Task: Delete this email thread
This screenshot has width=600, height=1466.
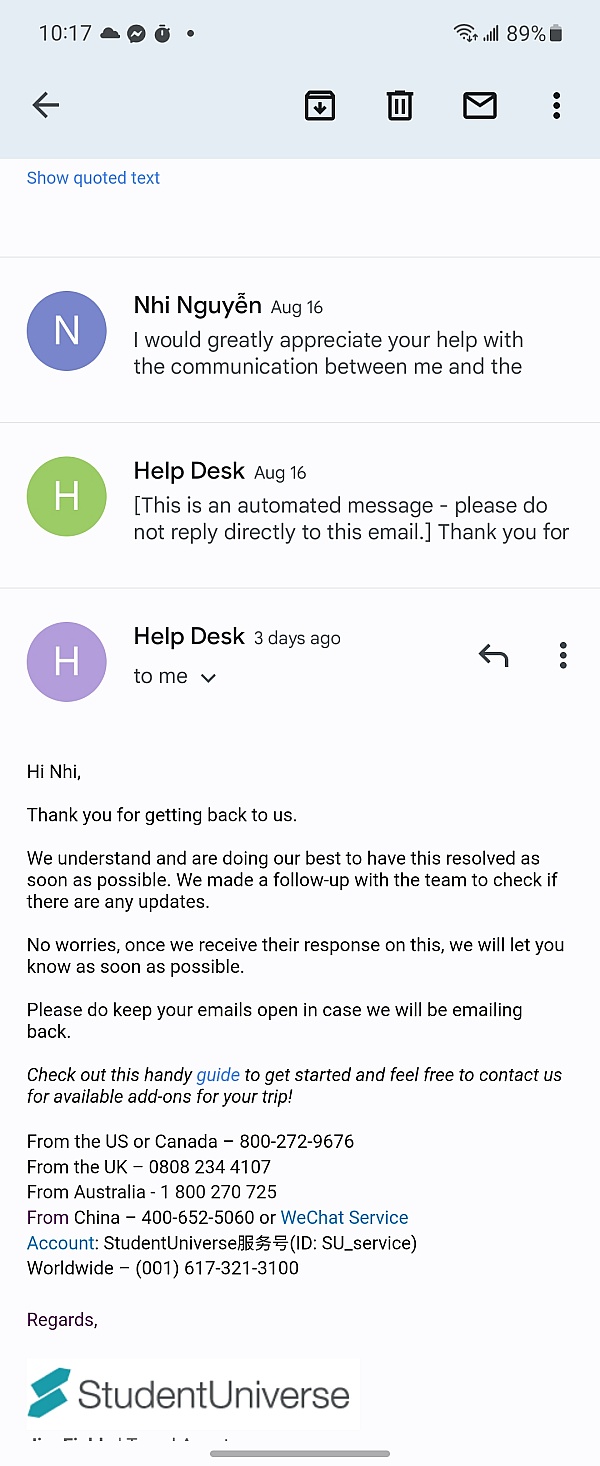Action: [x=400, y=105]
